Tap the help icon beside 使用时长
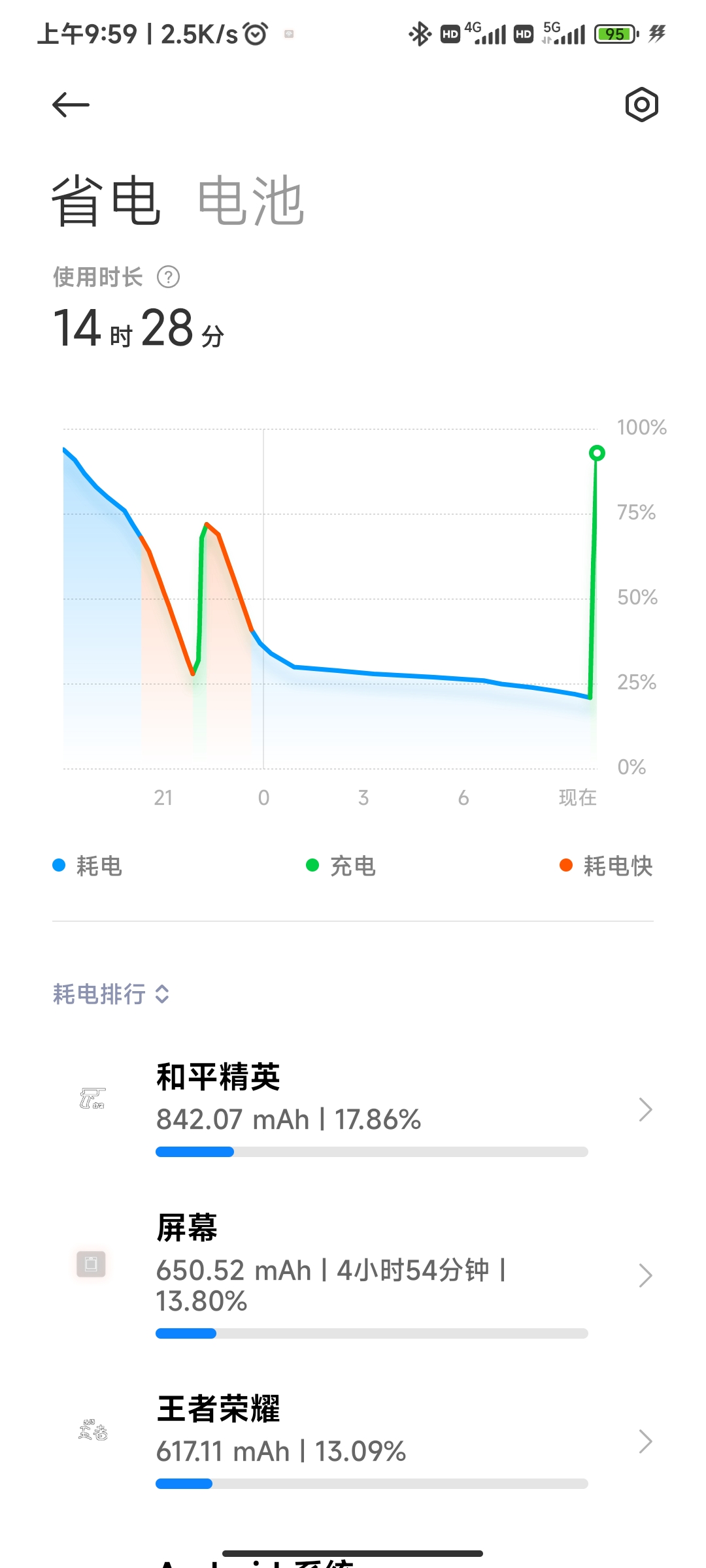The width and height of the screenshot is (706, 1568). point(168,277)
